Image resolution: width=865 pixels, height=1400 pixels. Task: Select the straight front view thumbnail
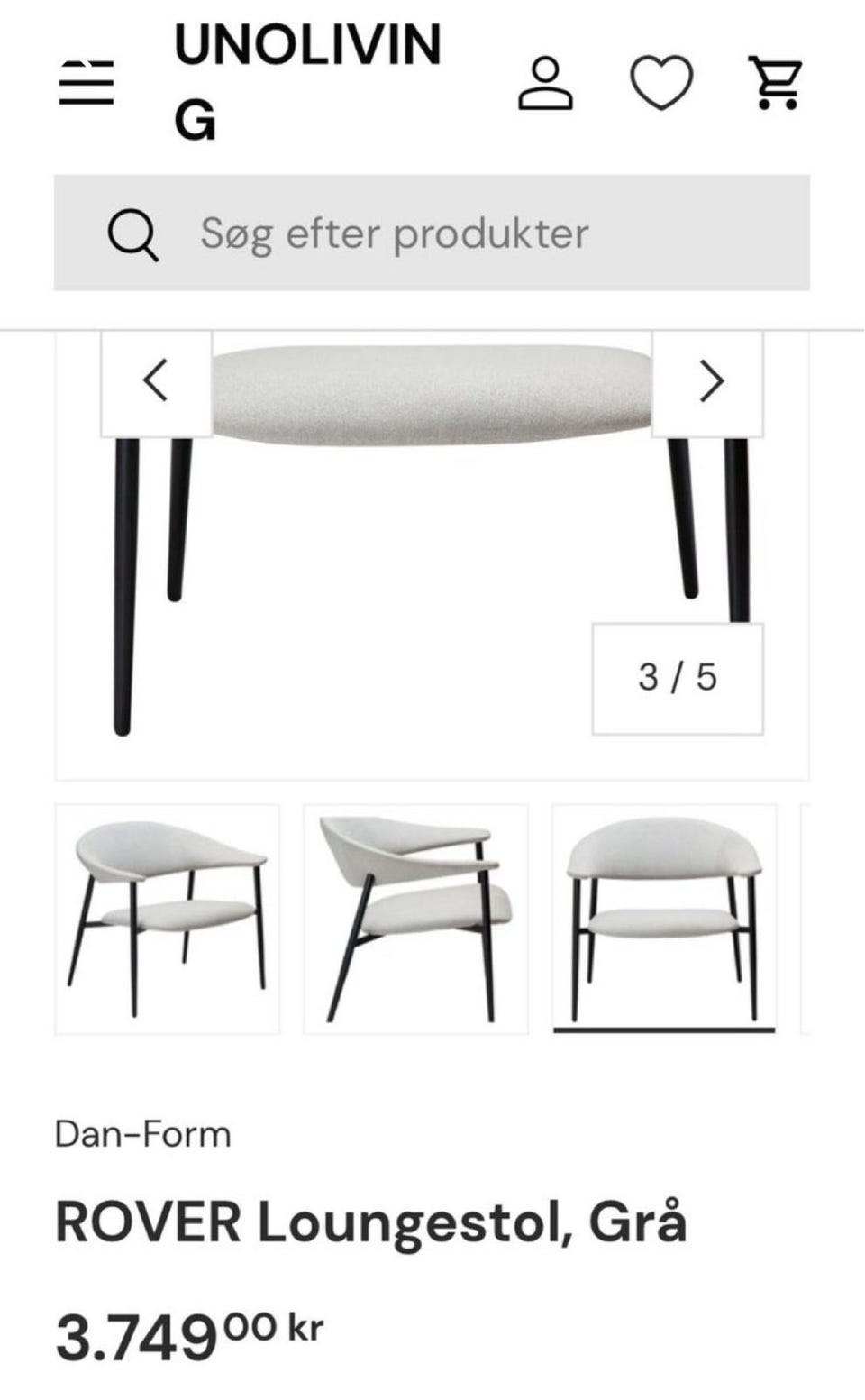[664, 919]
